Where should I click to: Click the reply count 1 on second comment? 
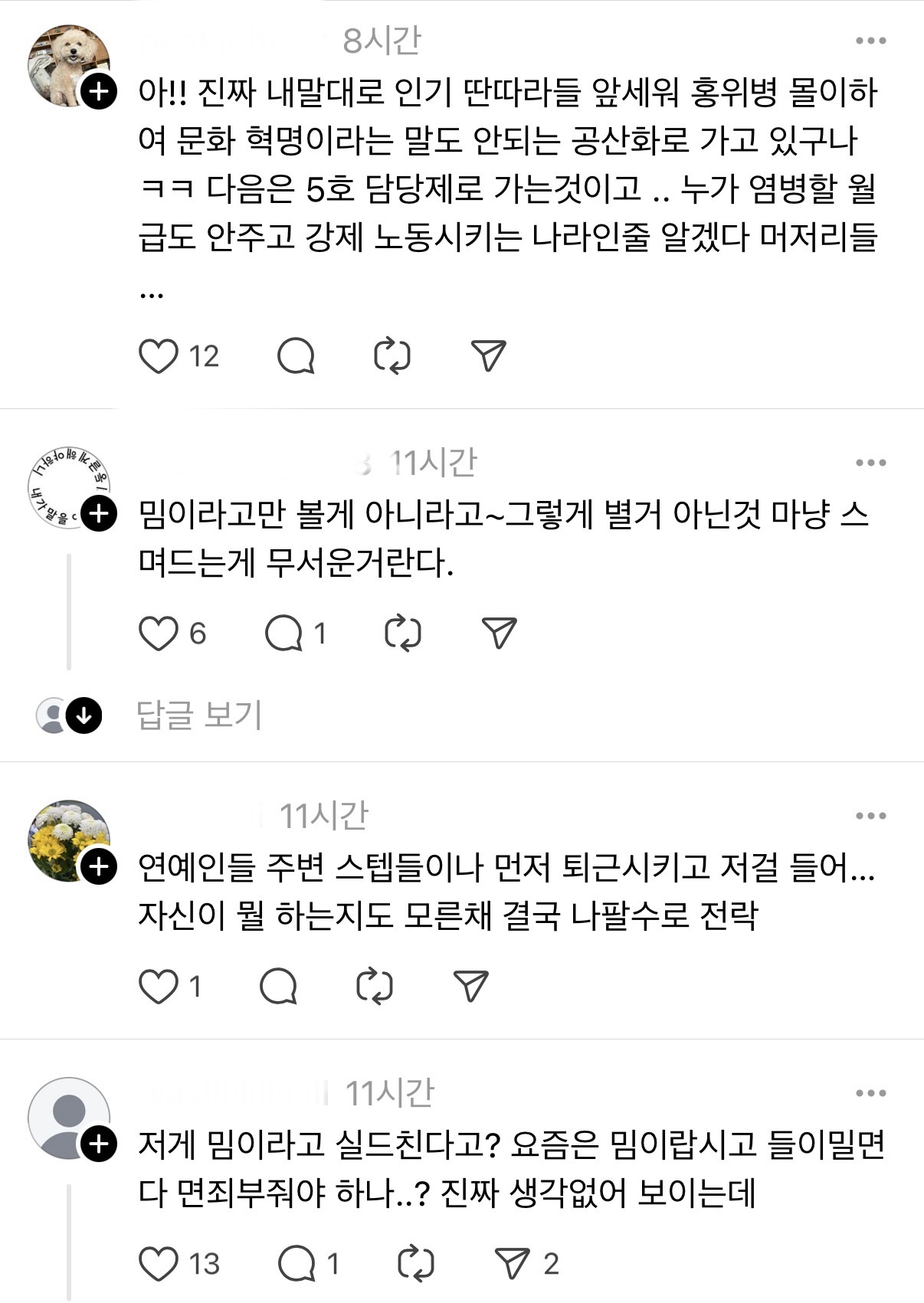pos(321,631)
